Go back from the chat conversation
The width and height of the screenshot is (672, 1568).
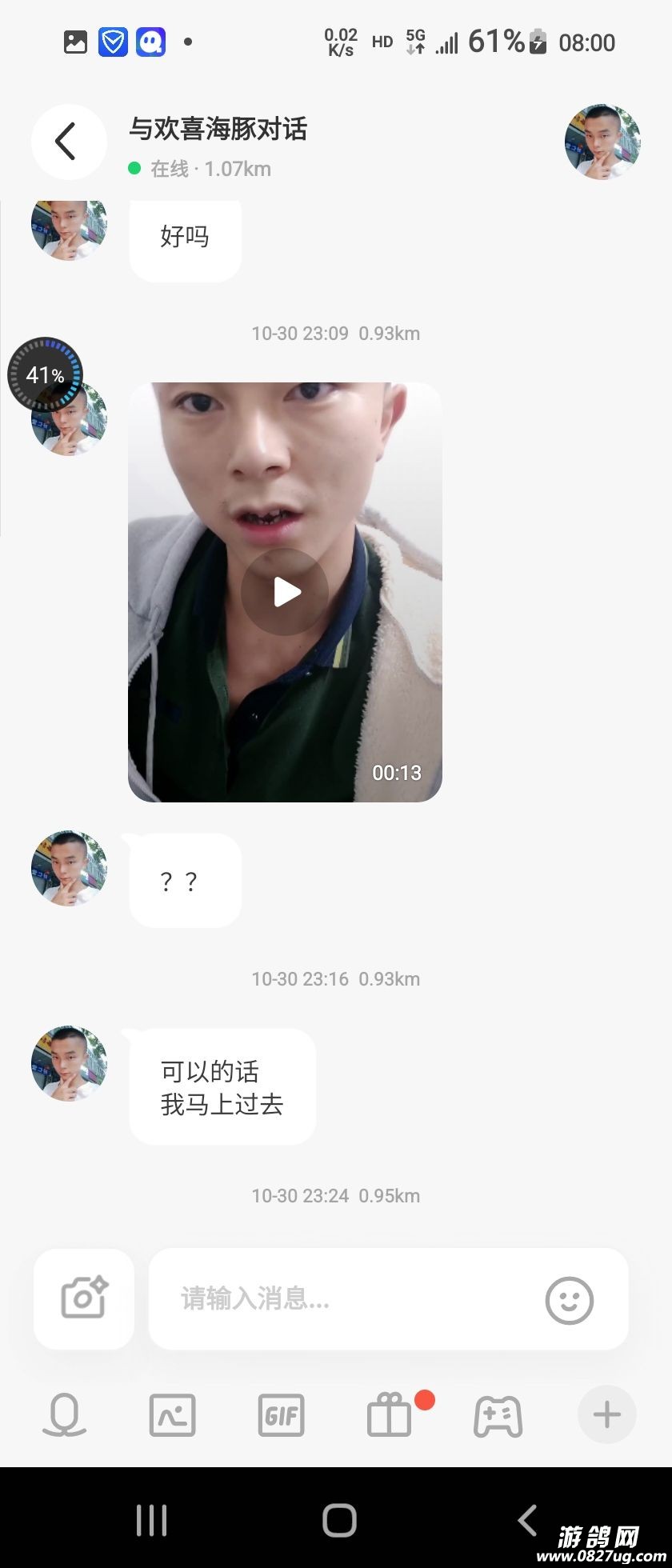coord(68,142)
